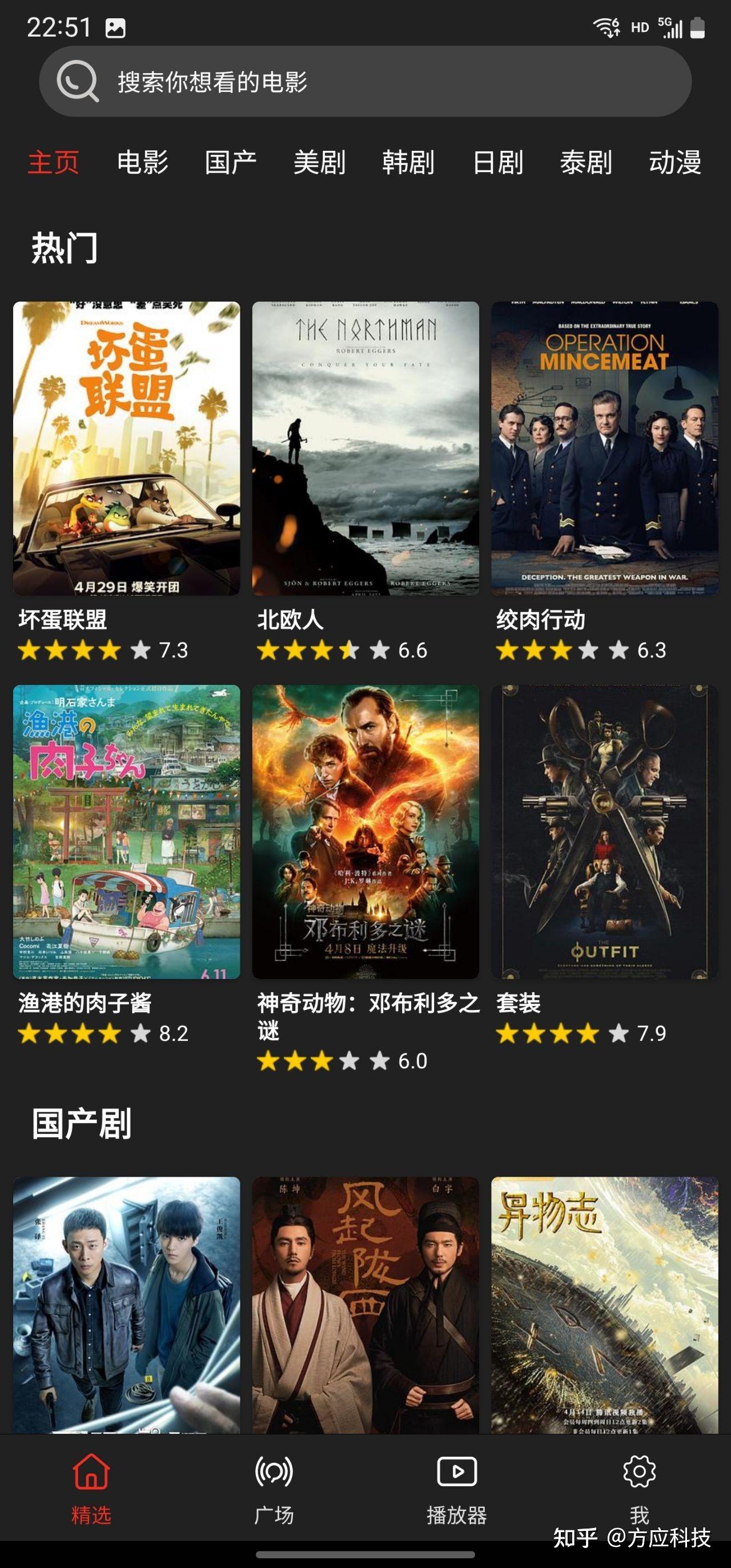Select the film 渔港的肉子酱

point(127,832)
